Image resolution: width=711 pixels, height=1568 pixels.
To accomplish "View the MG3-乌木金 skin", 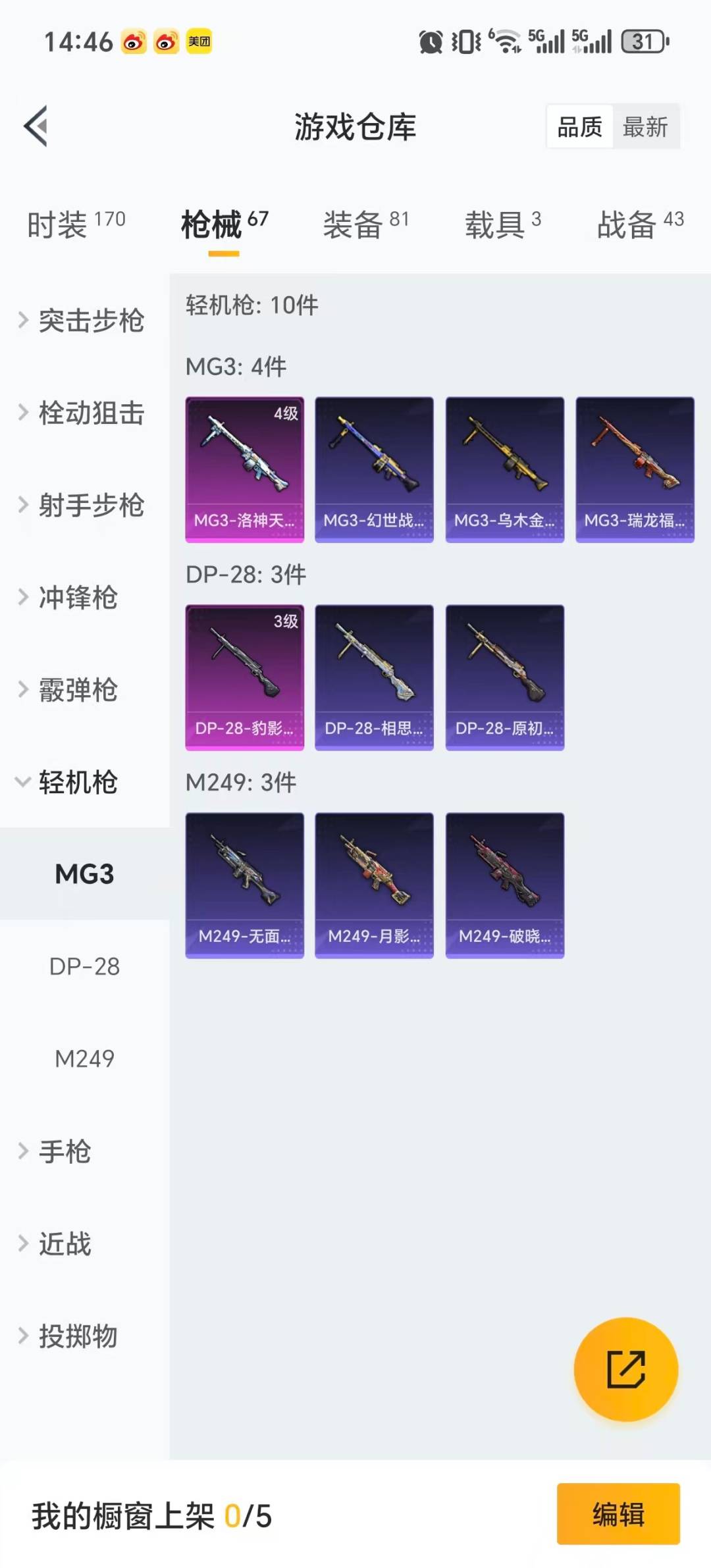I will pos(505,469).
